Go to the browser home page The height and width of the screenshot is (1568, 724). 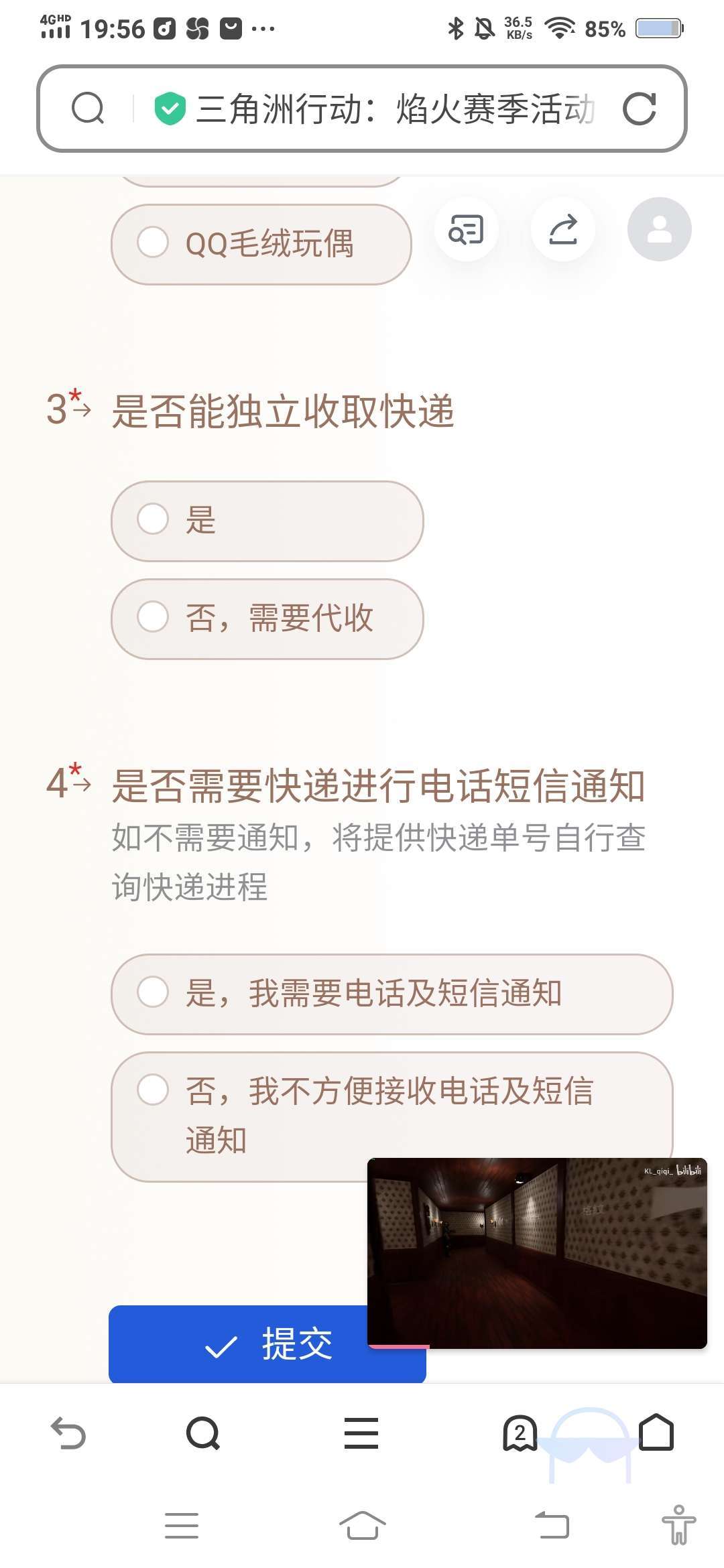(656, 1433)
